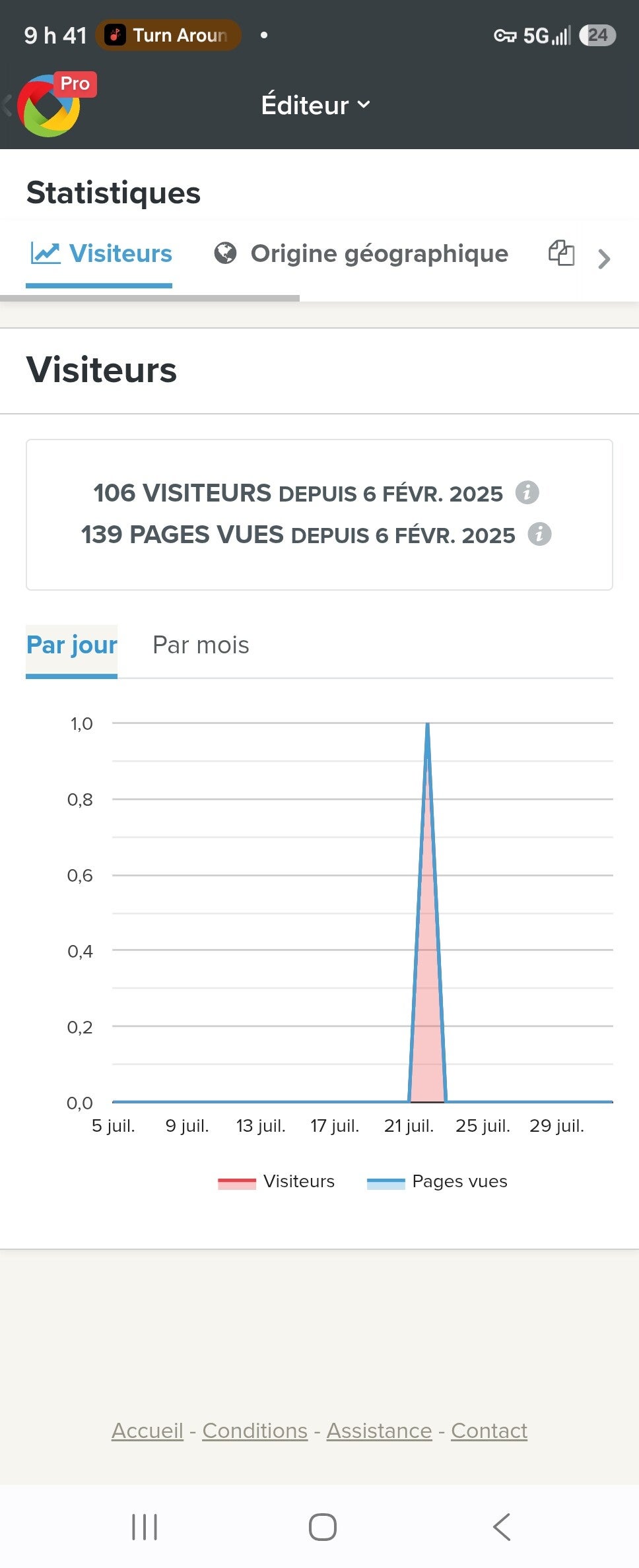The image size is (639, 1568).
Task: Open the Conditions link
Action: coord(255,1431)
